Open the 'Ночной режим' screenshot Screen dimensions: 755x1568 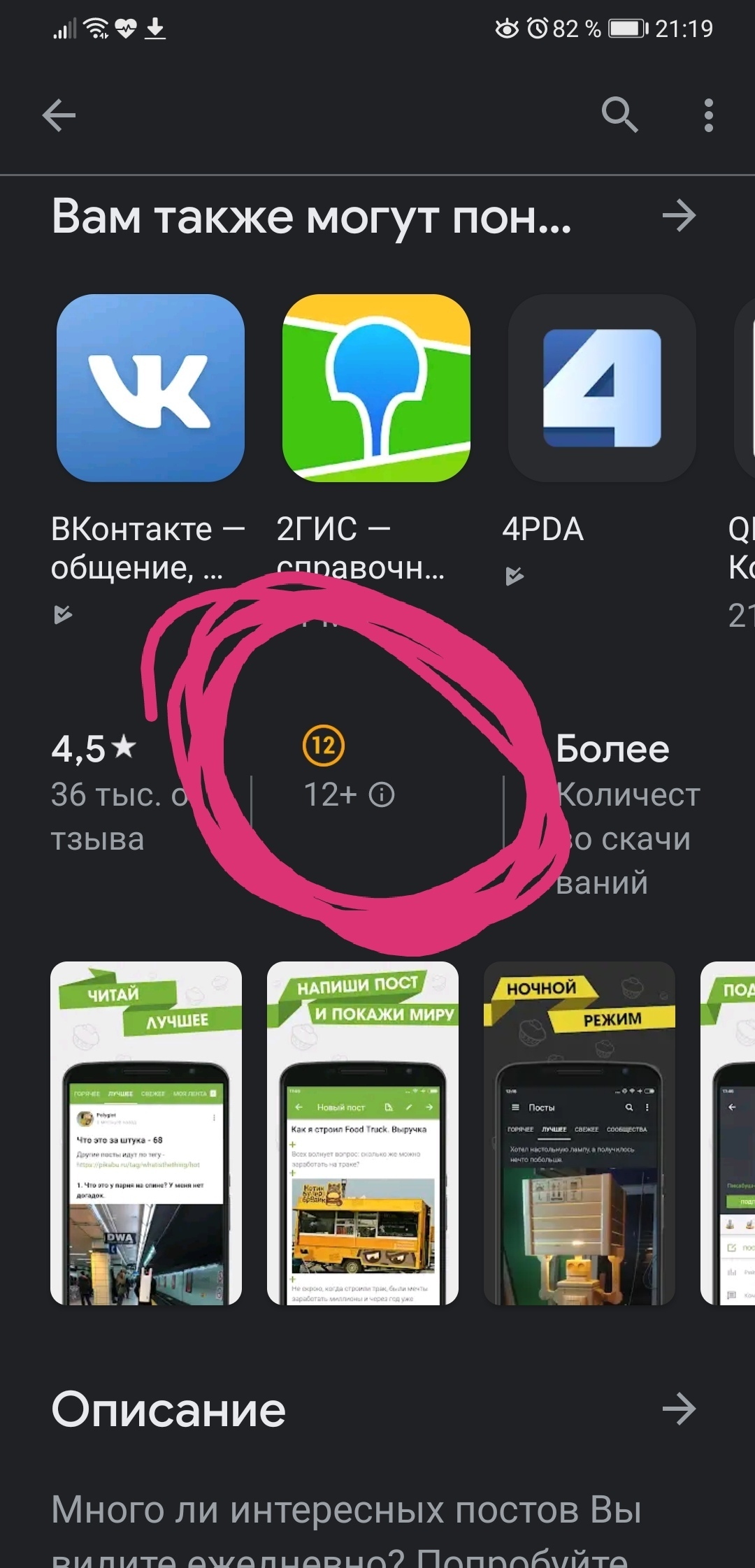click(580, 1133)
